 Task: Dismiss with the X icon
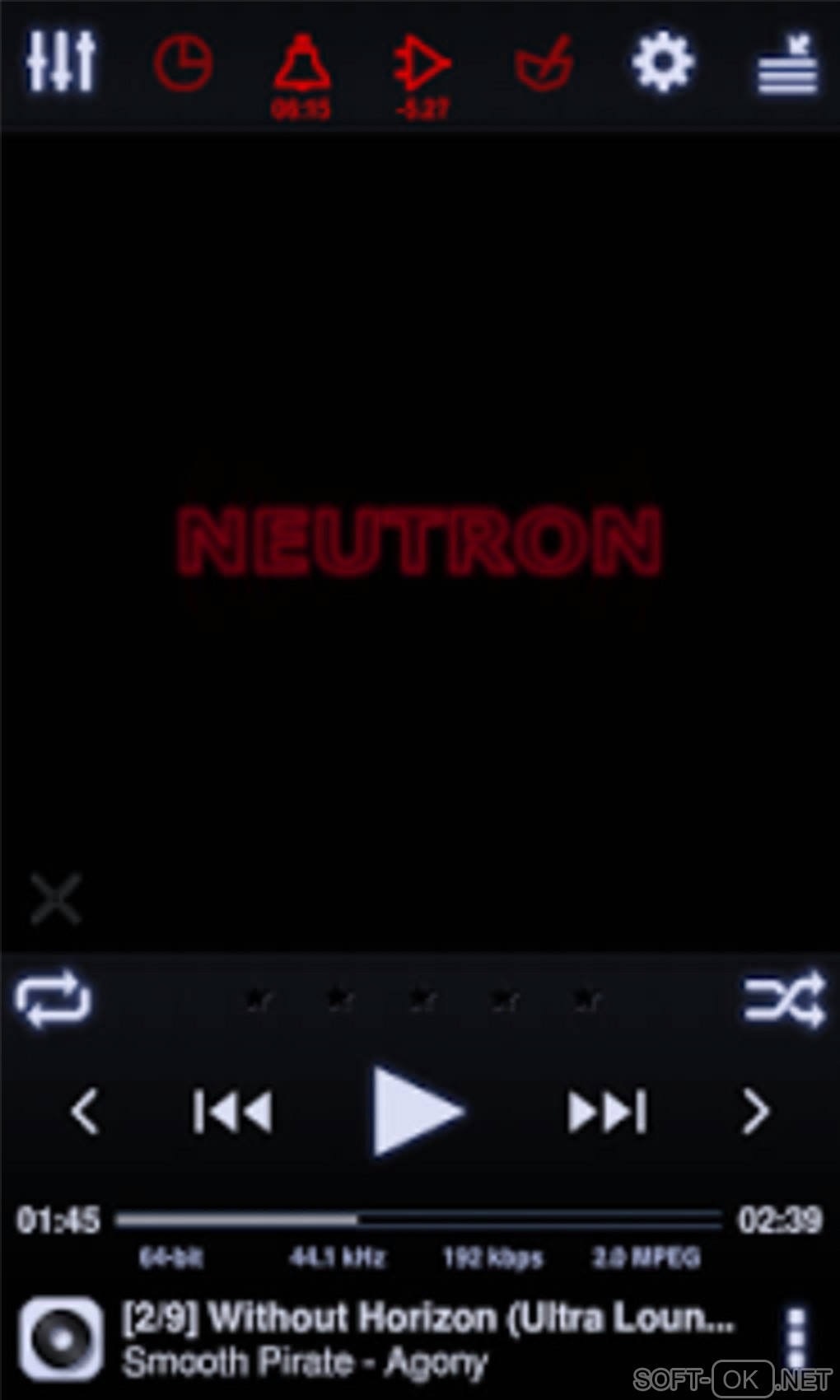point(56,899)
